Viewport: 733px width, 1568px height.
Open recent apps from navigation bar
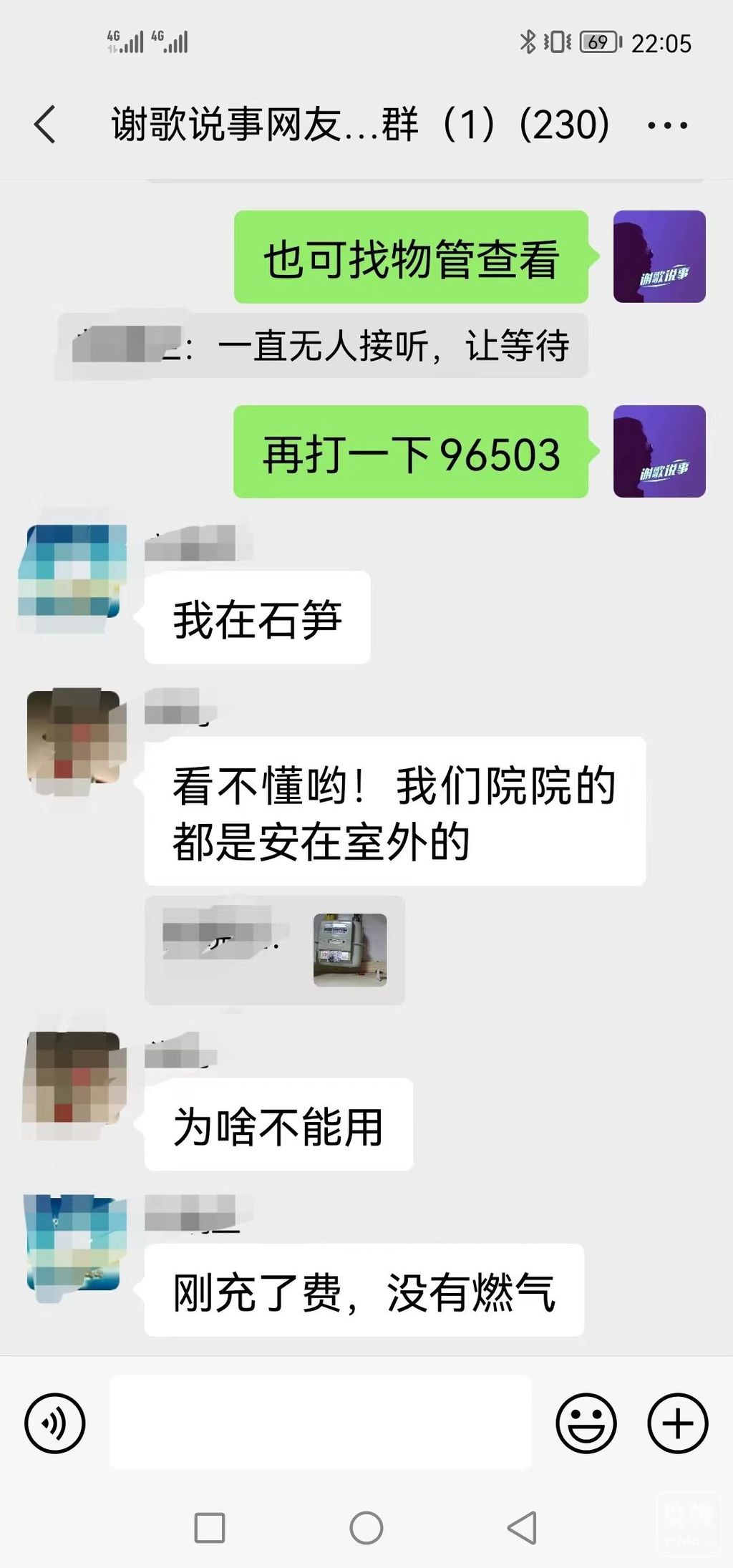click(x=210, y=1527)
